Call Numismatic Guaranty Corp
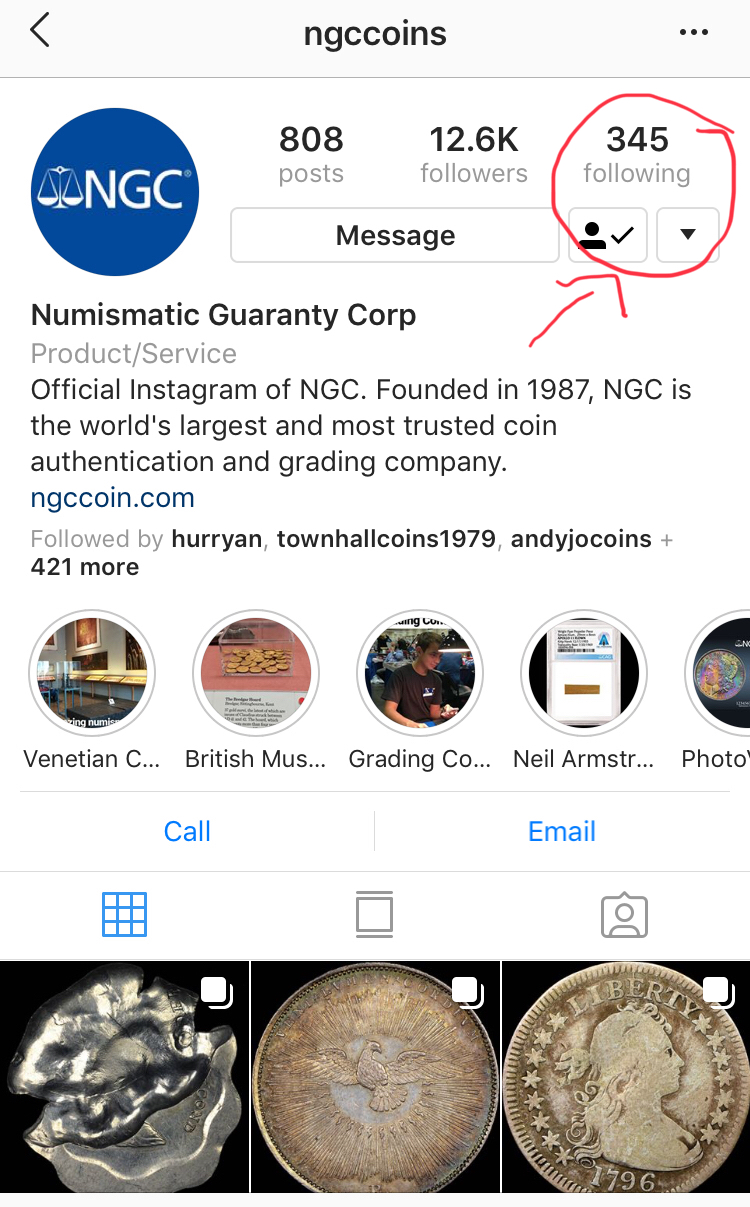Viewport: 750px width, 1207px height. point(187,831)
